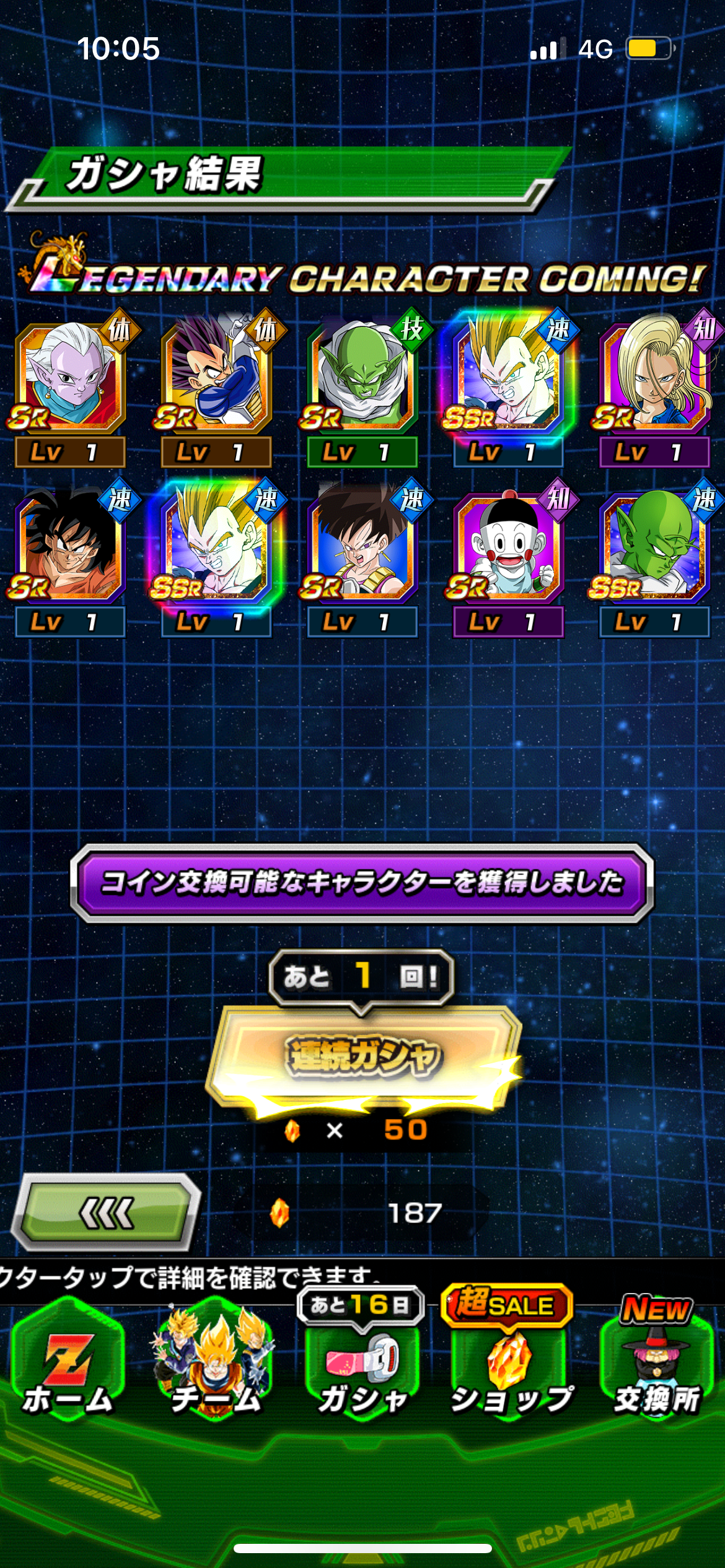The image size is (725, 1568).
Task: Go back with the green arrow button
Action: (x=107, y=1211)
